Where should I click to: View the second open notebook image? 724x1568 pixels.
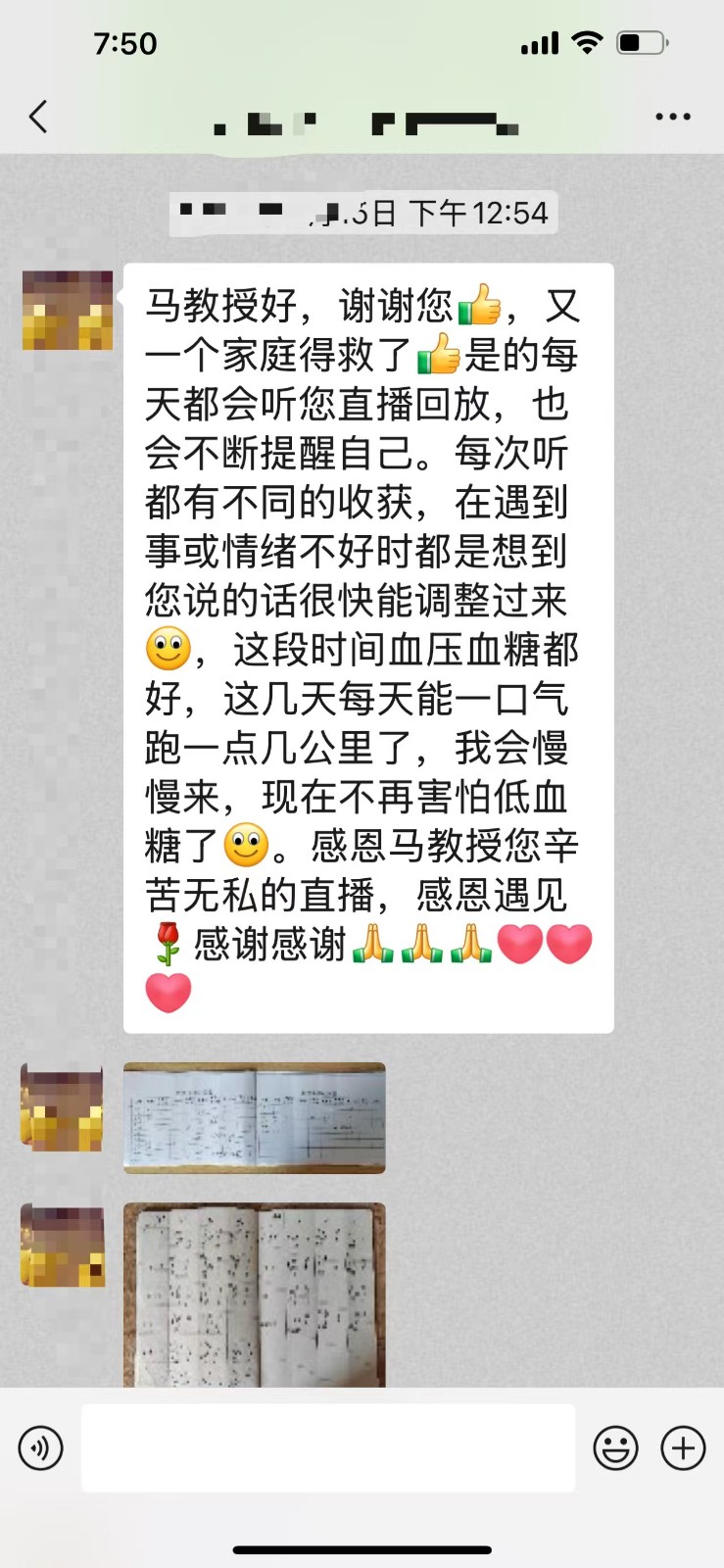point(254,1294)
